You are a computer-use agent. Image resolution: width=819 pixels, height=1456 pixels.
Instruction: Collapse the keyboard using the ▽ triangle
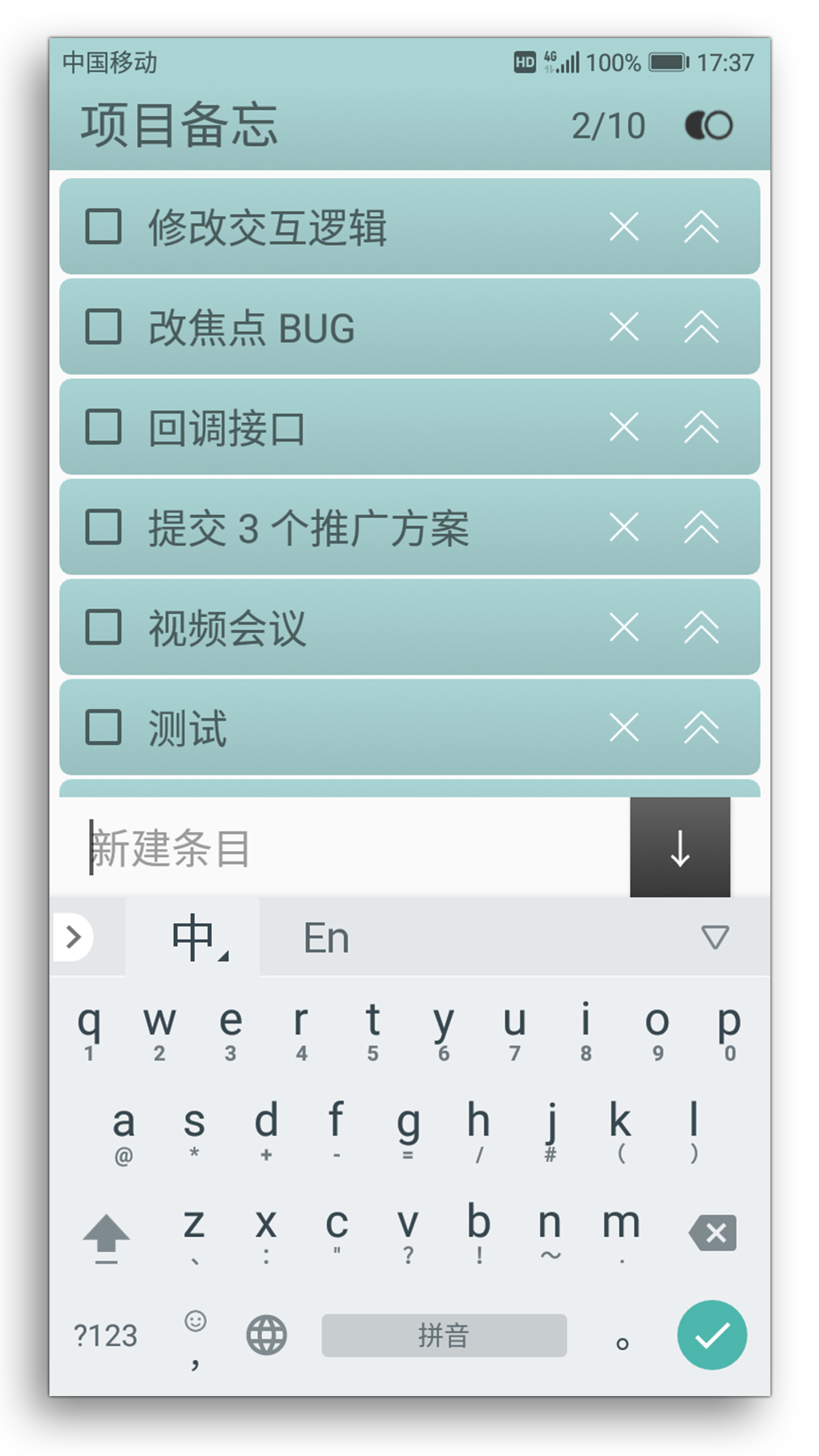[x=714, y=937]
